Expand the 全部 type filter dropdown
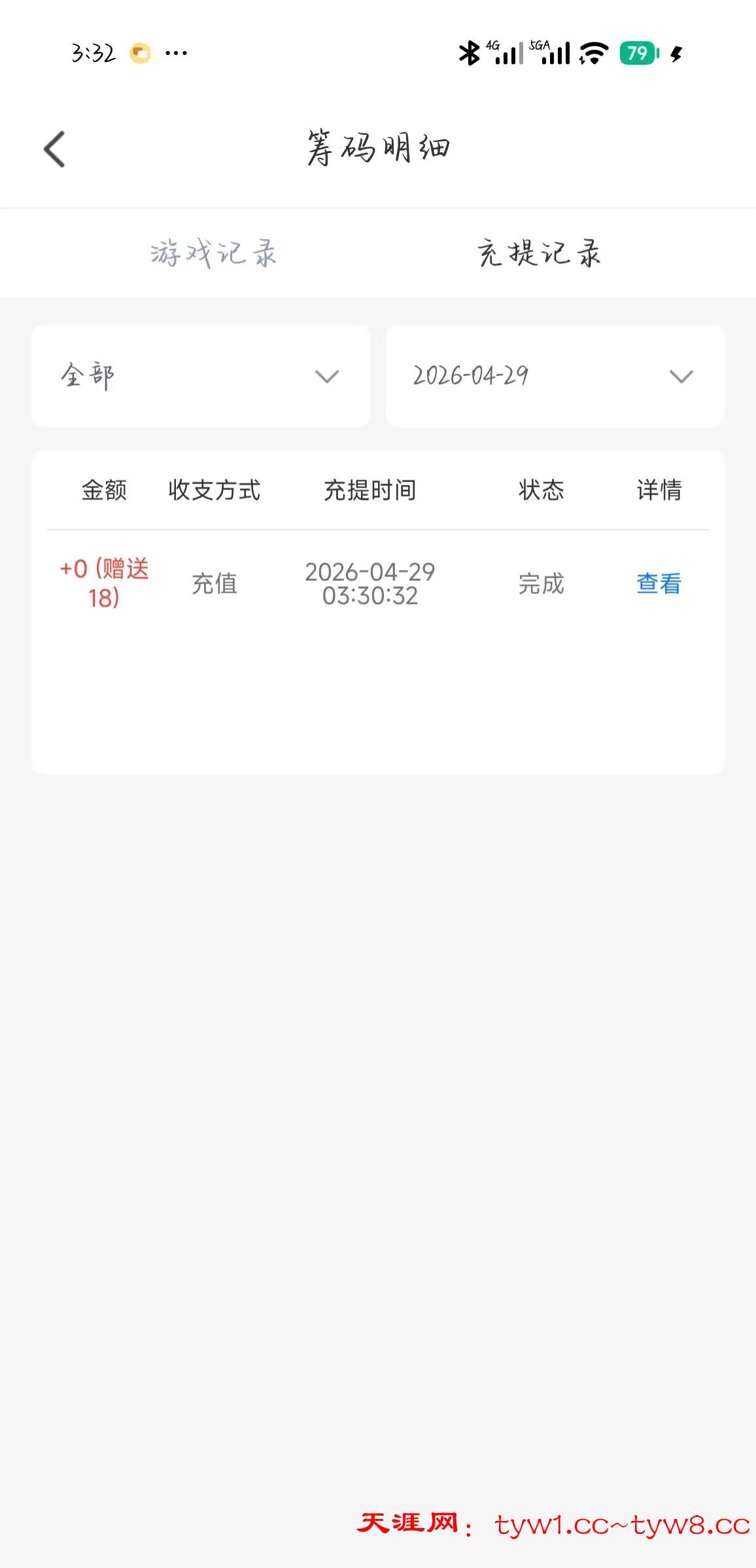This screenshot has height=1568, width=756. (x=201, y=376)
